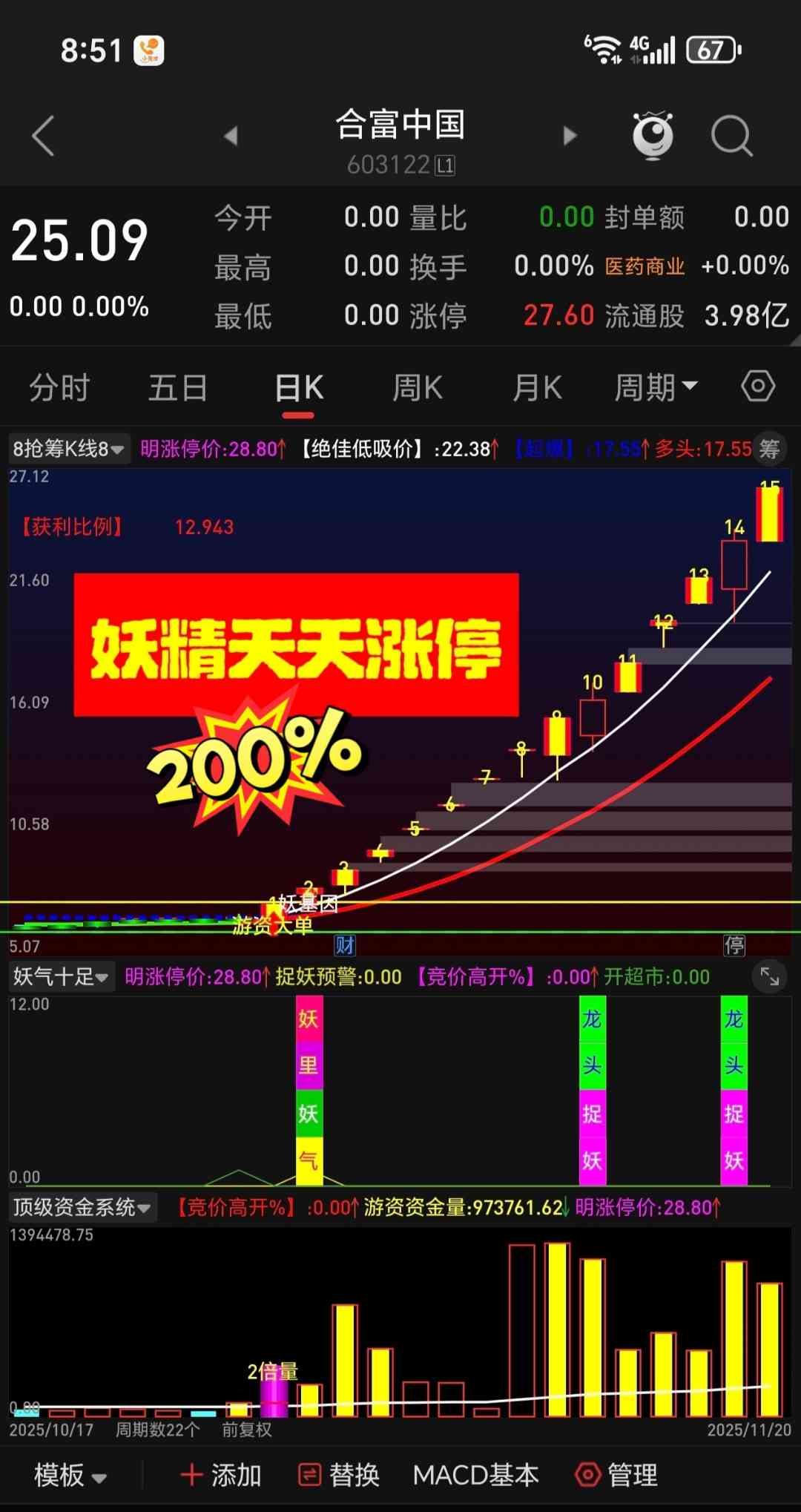This screenshot has width=801, height=1512.
Task: Open the 妖气十足 indicator dropdown
Action: tap(61, 977)
